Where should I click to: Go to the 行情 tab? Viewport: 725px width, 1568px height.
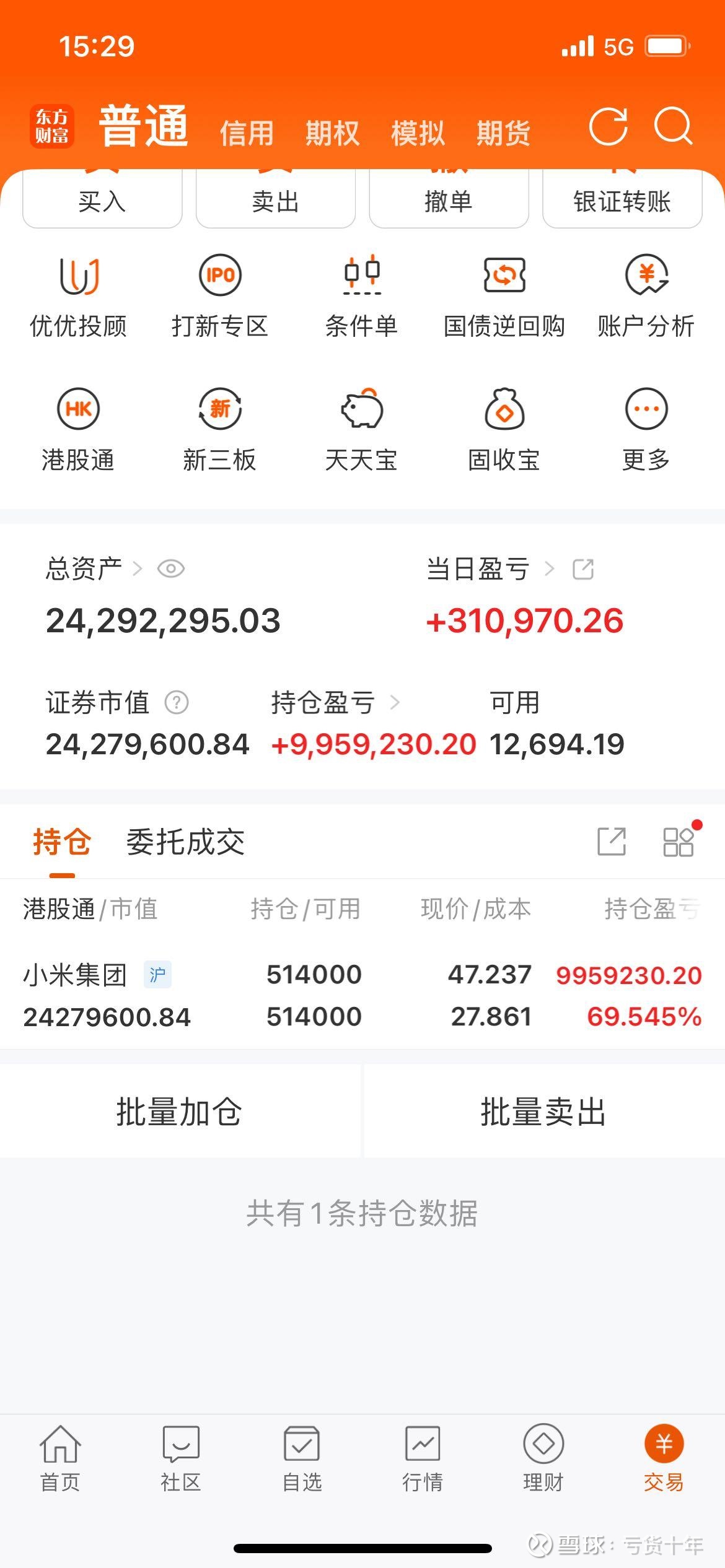tap(423, 1458)
